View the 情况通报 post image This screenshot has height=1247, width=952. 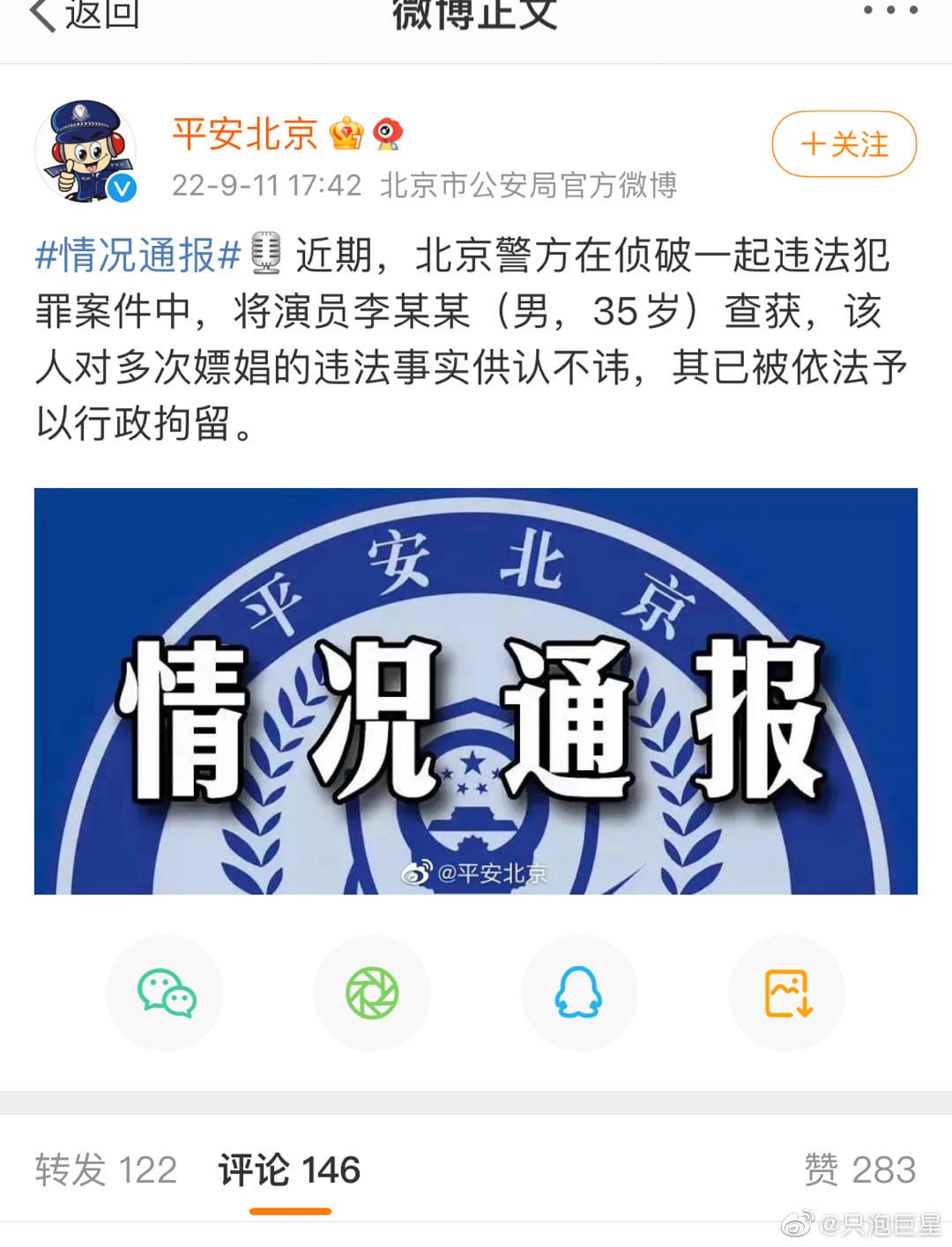(476, 691)
